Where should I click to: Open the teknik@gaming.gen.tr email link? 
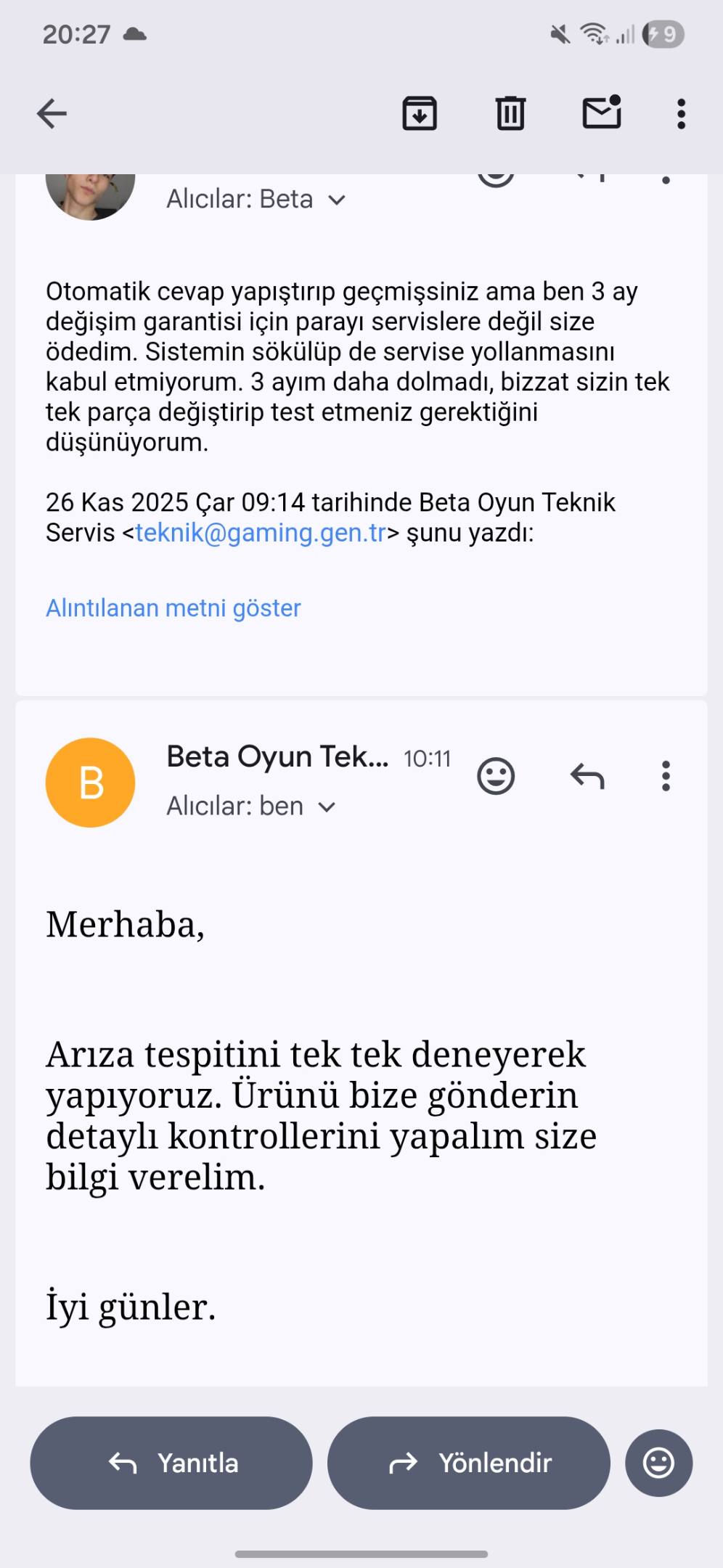click(x=261, y=533)
